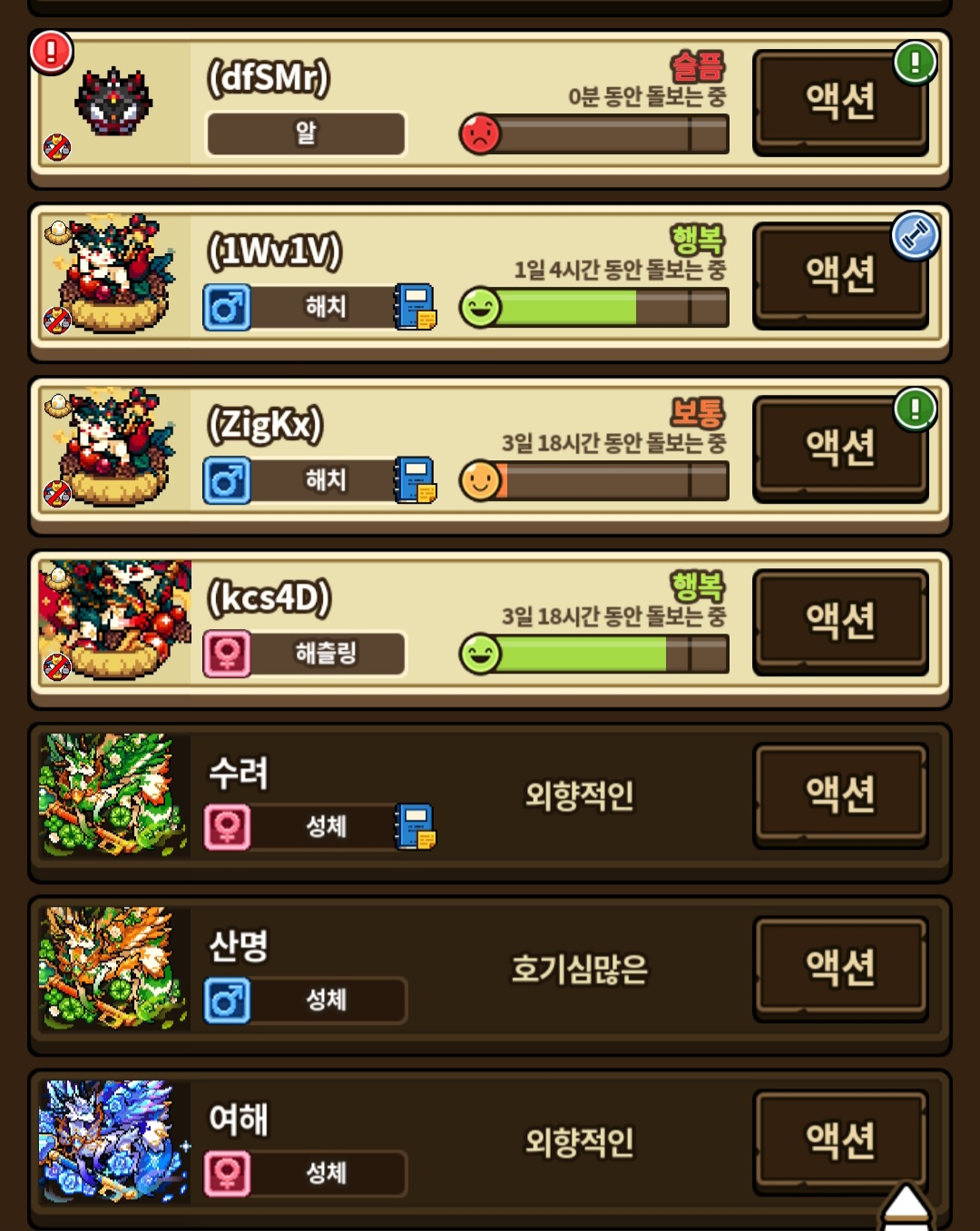
Task: Tap 액션 button for 여해
Action: pyautogui.click(x=839, y=1139)
